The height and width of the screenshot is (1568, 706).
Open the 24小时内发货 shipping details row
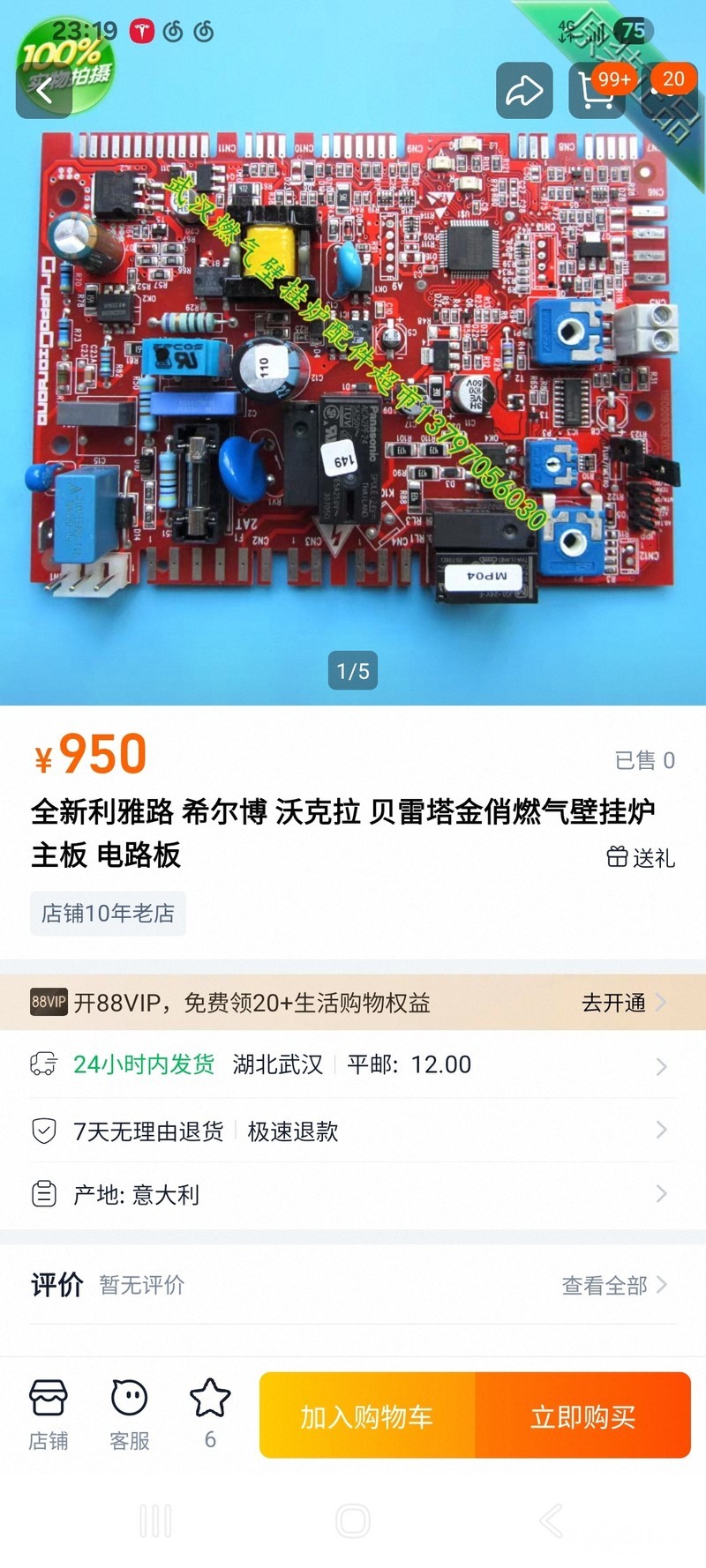coord(353,1065)
